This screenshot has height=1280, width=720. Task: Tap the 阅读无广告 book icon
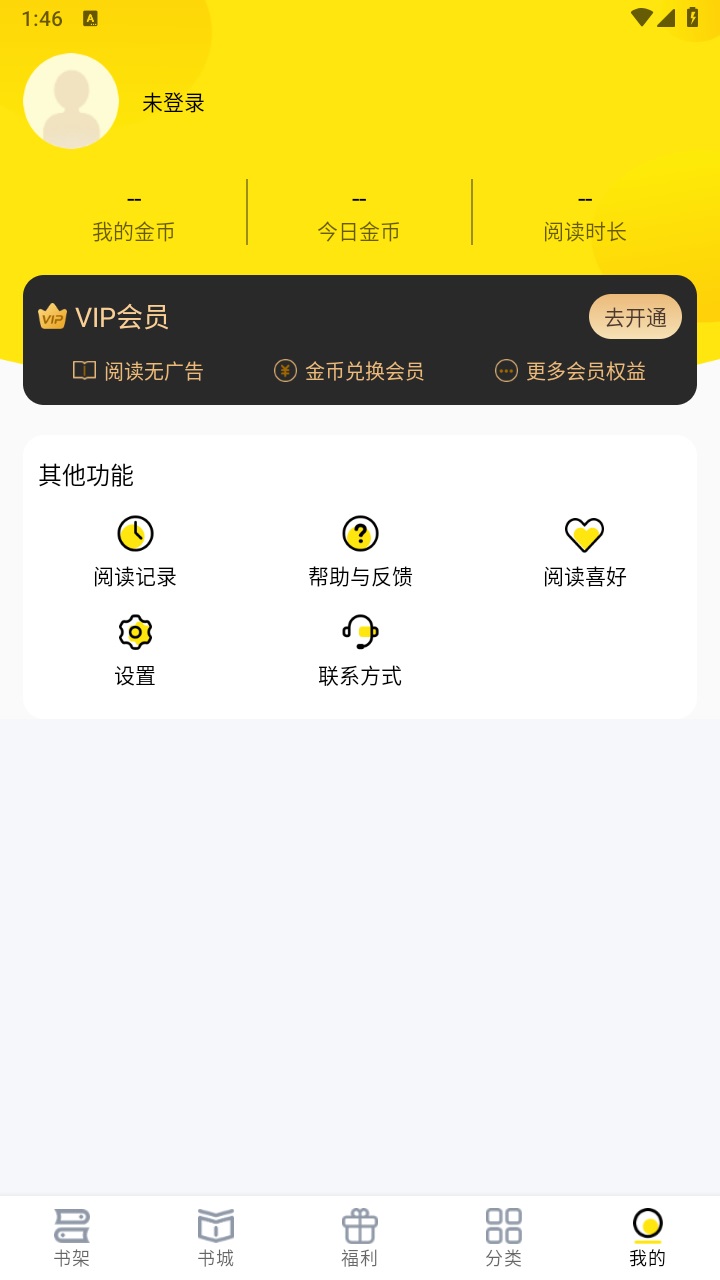[86, 370]
